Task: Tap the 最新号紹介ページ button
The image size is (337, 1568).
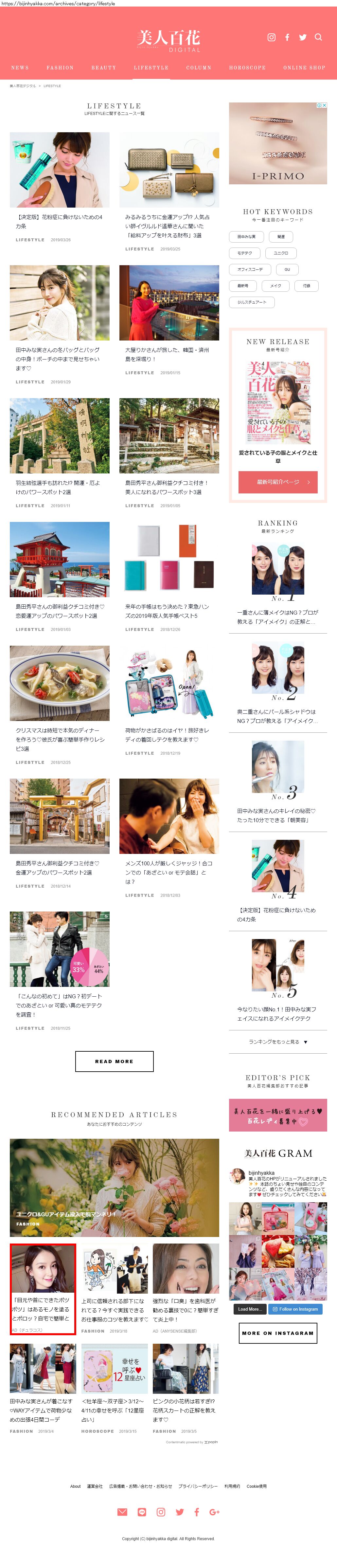Action: click(x=278, y=482)
